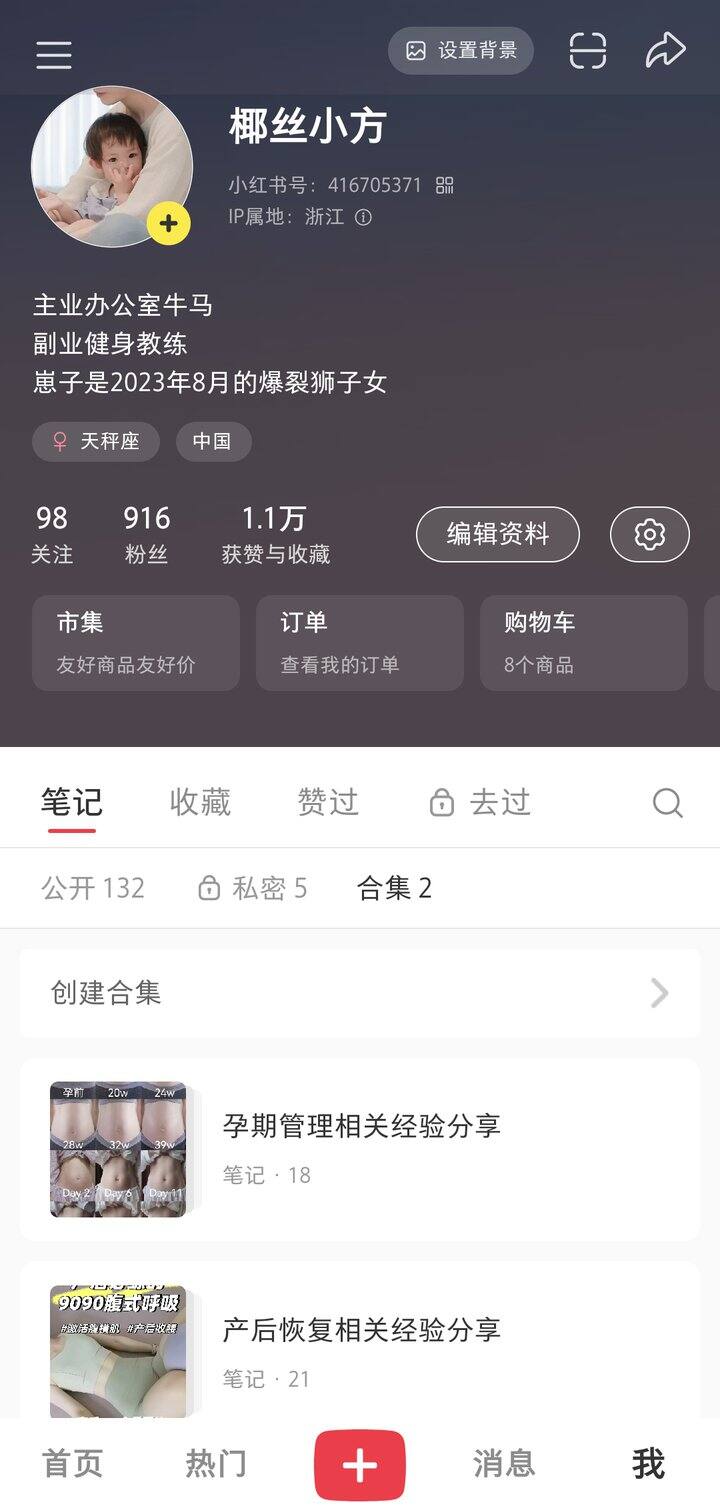Create a new post with plus button
The image size is (720, 1508).
pyautogui.click(x=360, y=1465)
